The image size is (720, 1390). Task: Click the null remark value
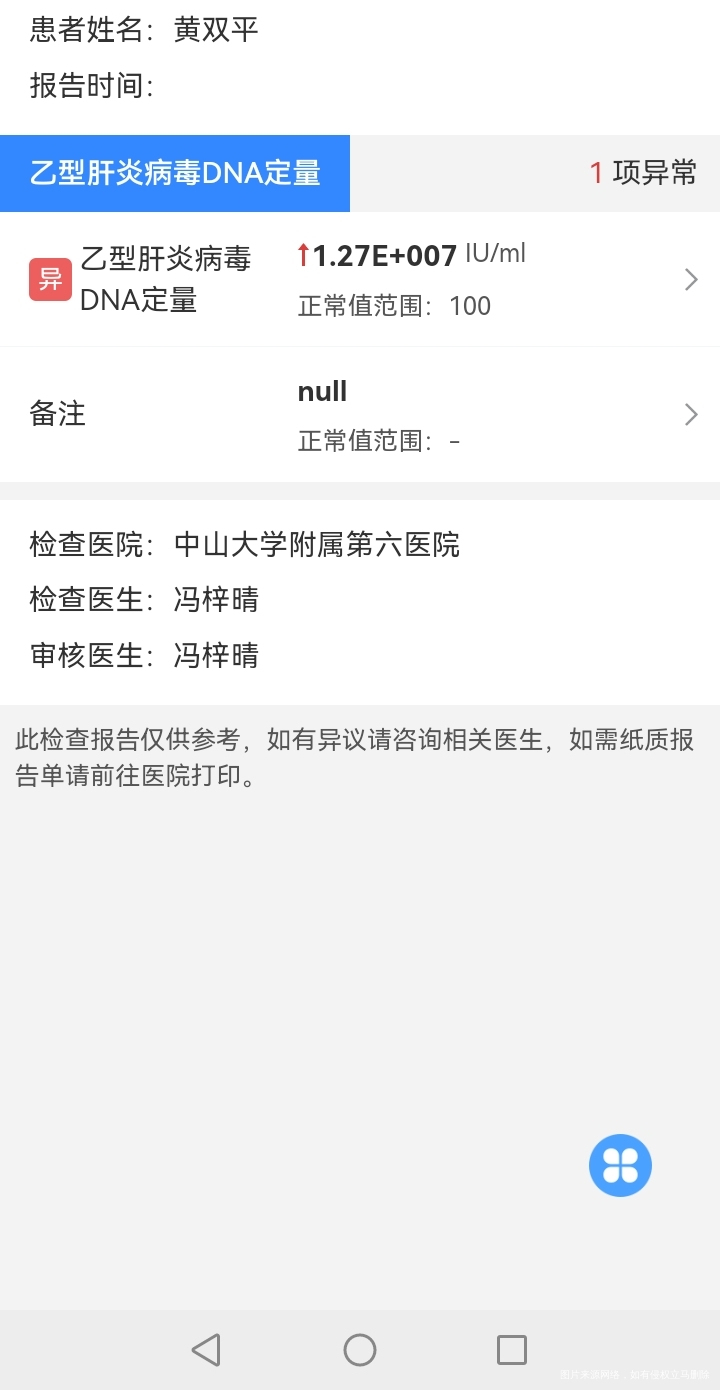pyautogui.click(x=321, y=391)
